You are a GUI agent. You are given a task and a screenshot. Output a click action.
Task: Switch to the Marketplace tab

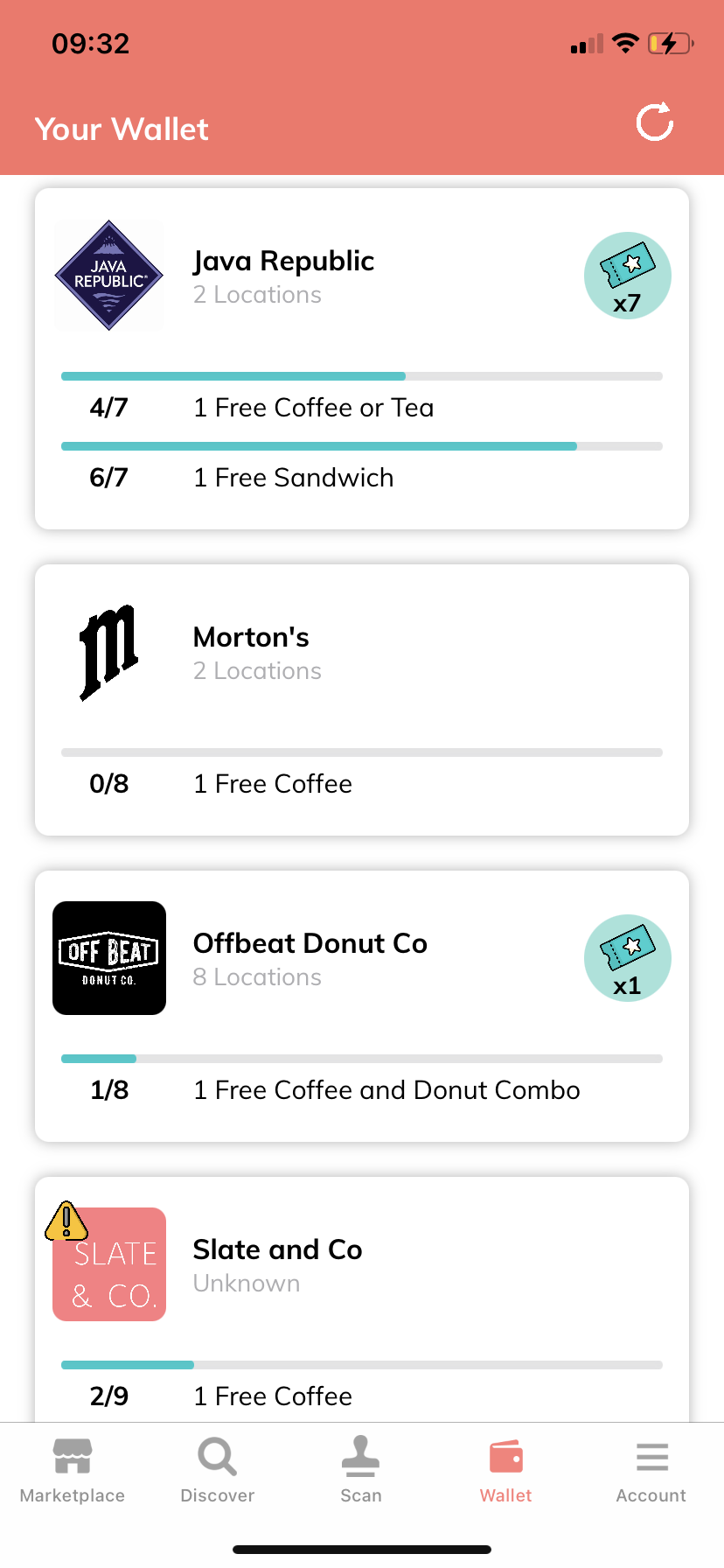[73, 1470]
